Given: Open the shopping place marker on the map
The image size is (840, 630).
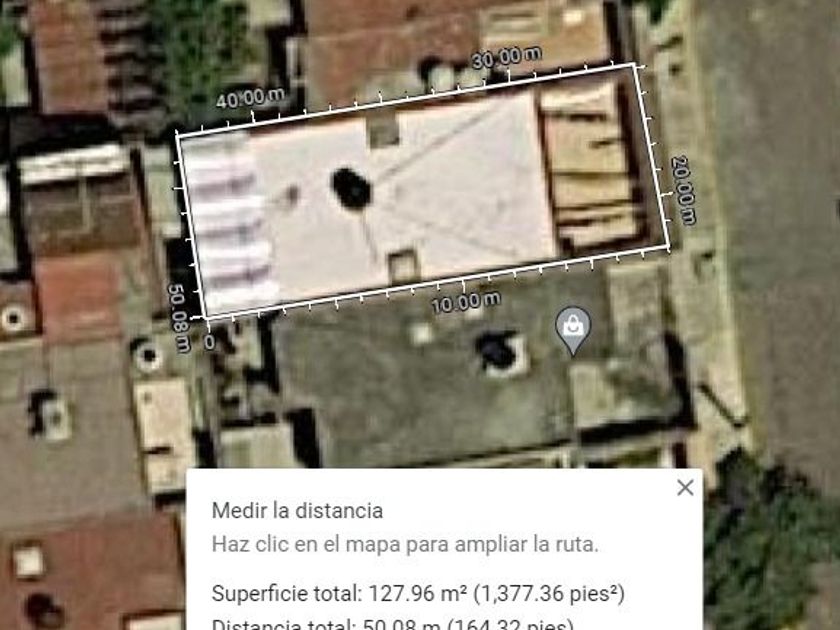Looking at the screenshot, I should [x=573, y=328].
